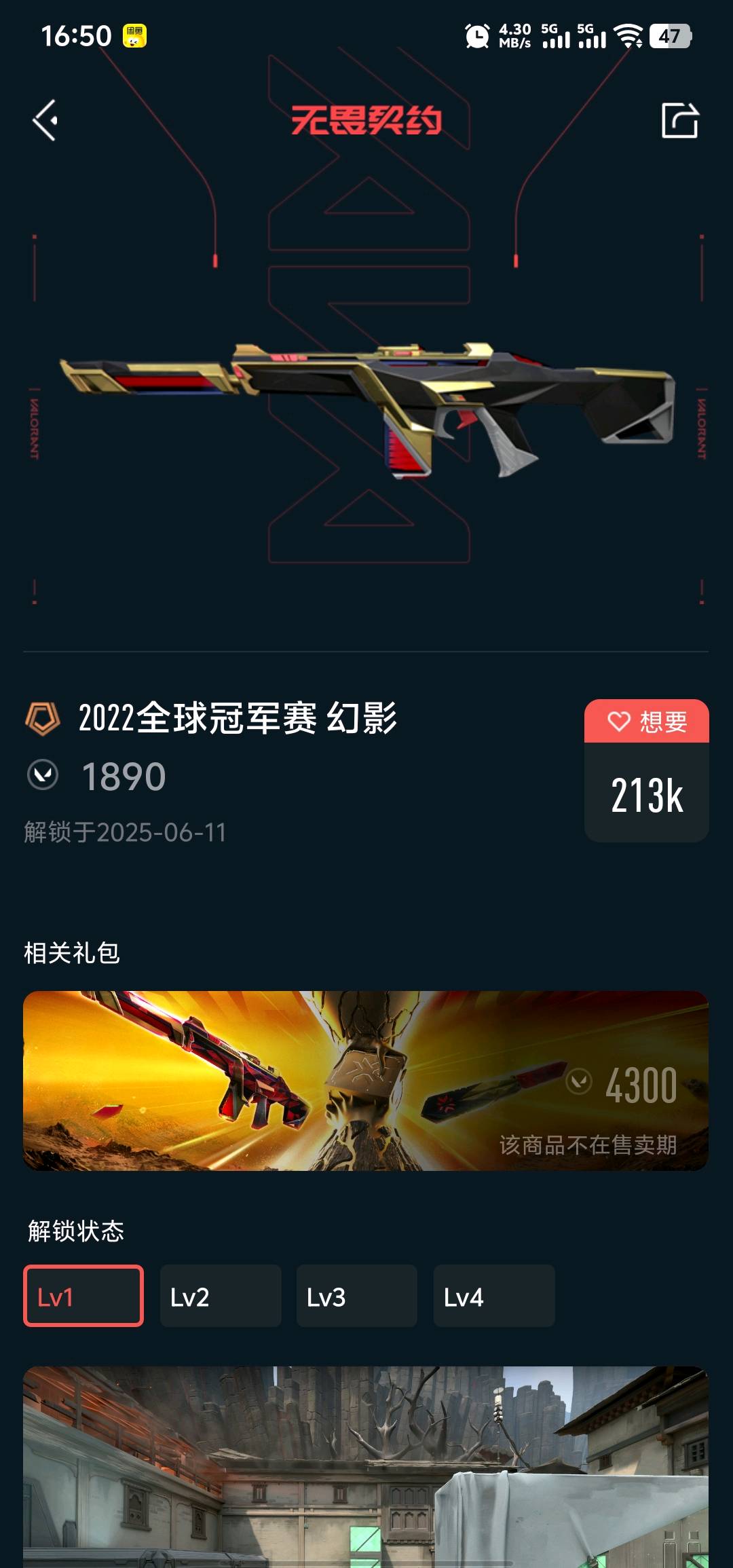This screenshot has width=733, height=1568.
Task: Go back using the top-left arrow
Action: 46,121
